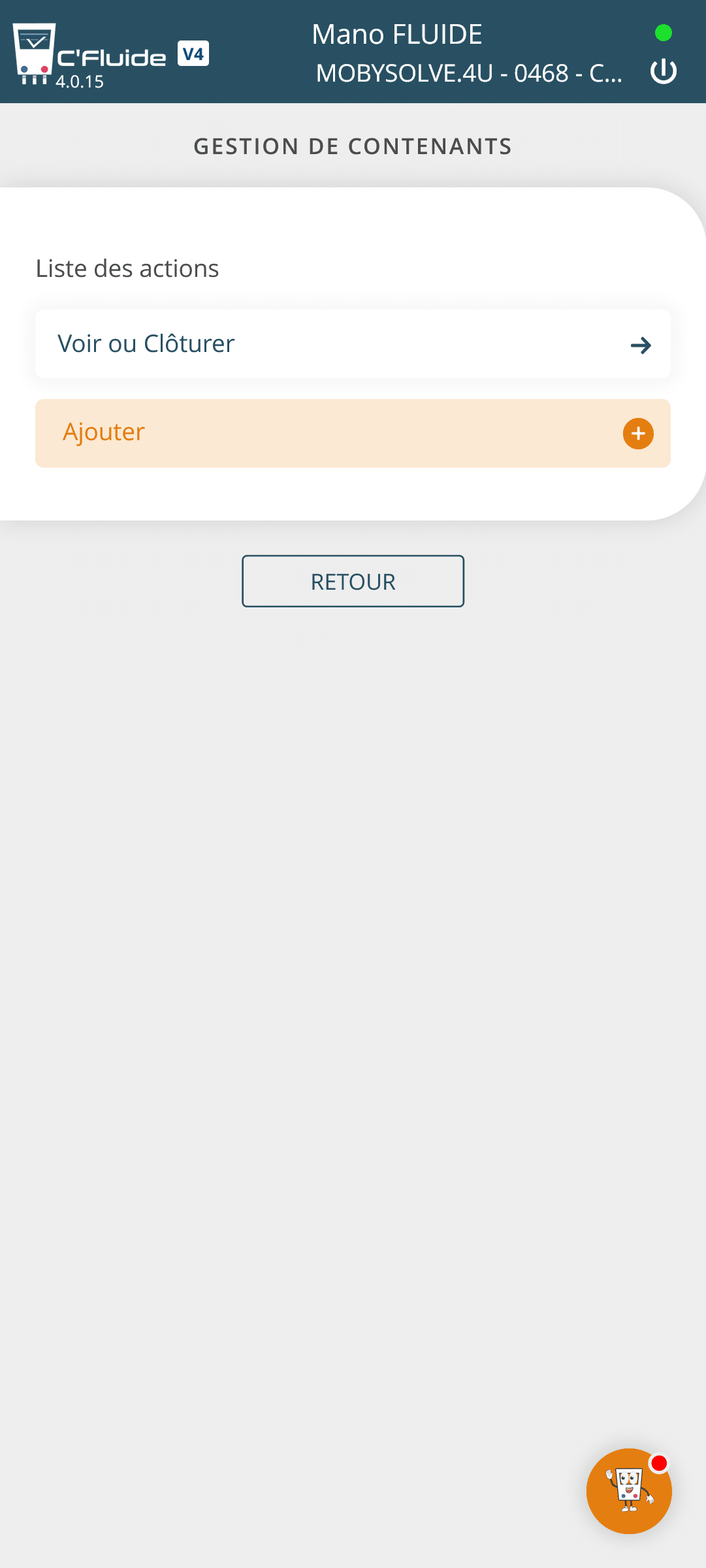This screenshot has height=1568, width=706.
Task: Tap the C'Fluide logo in header
Action: tap(91, 56)
